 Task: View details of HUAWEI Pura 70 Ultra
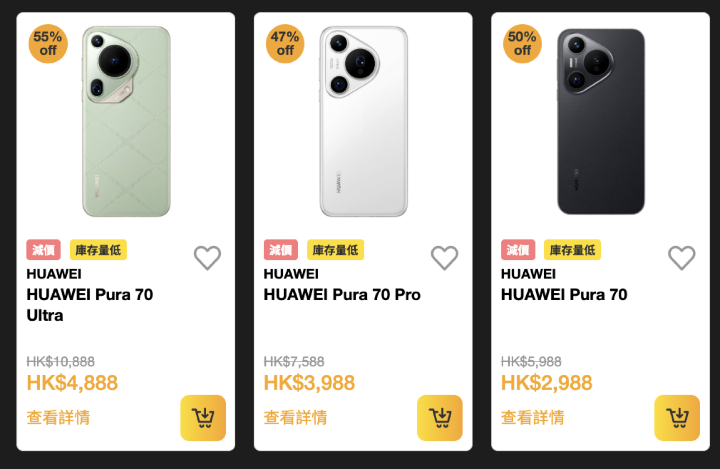pos(58,417)
